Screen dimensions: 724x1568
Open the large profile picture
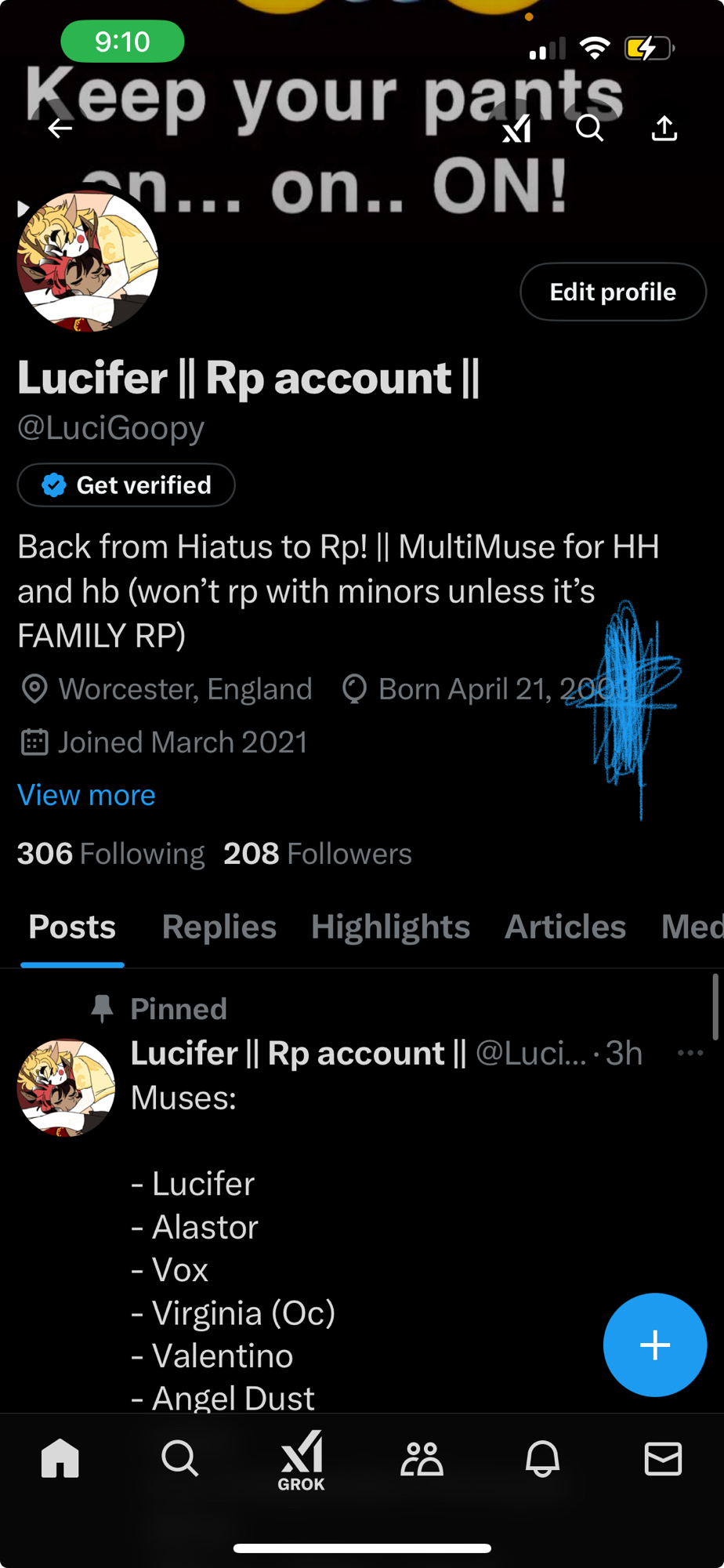point(88,262)
